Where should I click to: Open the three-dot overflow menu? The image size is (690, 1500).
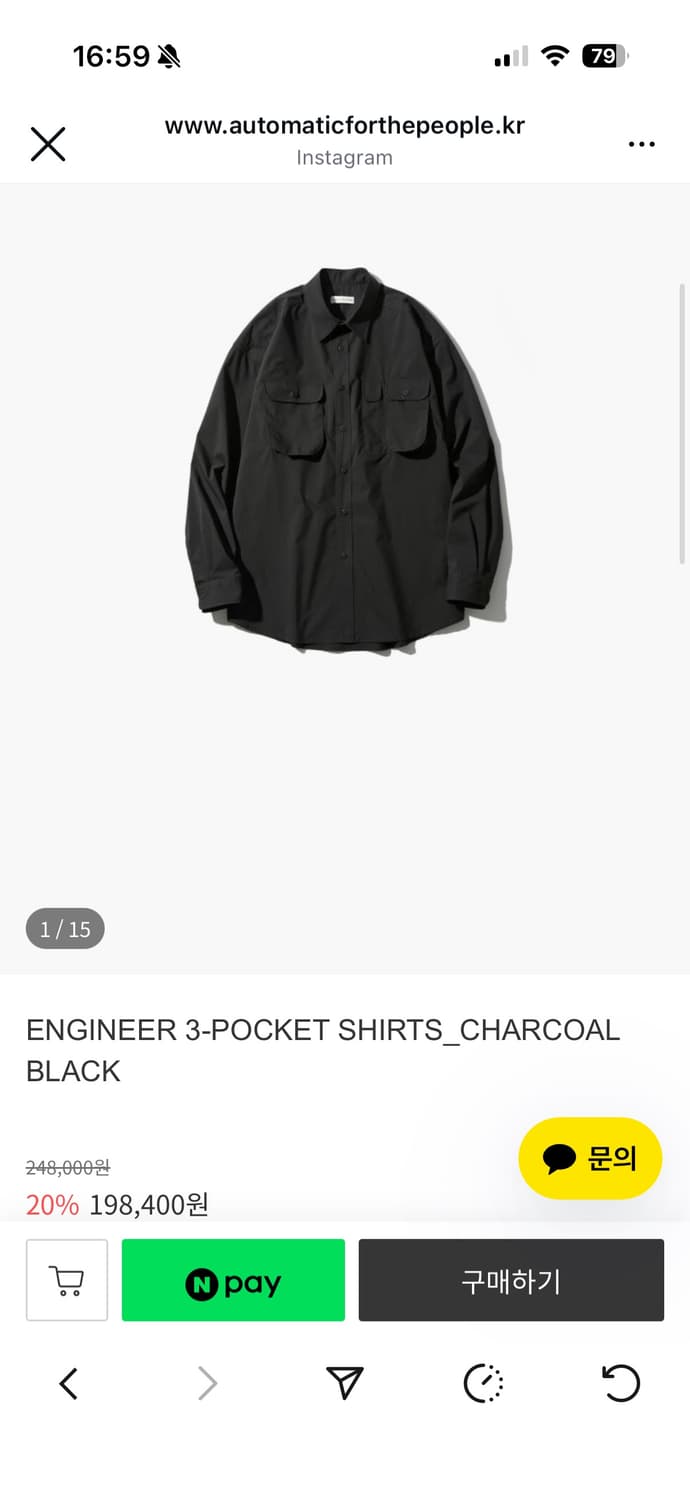tap(641, 144)
